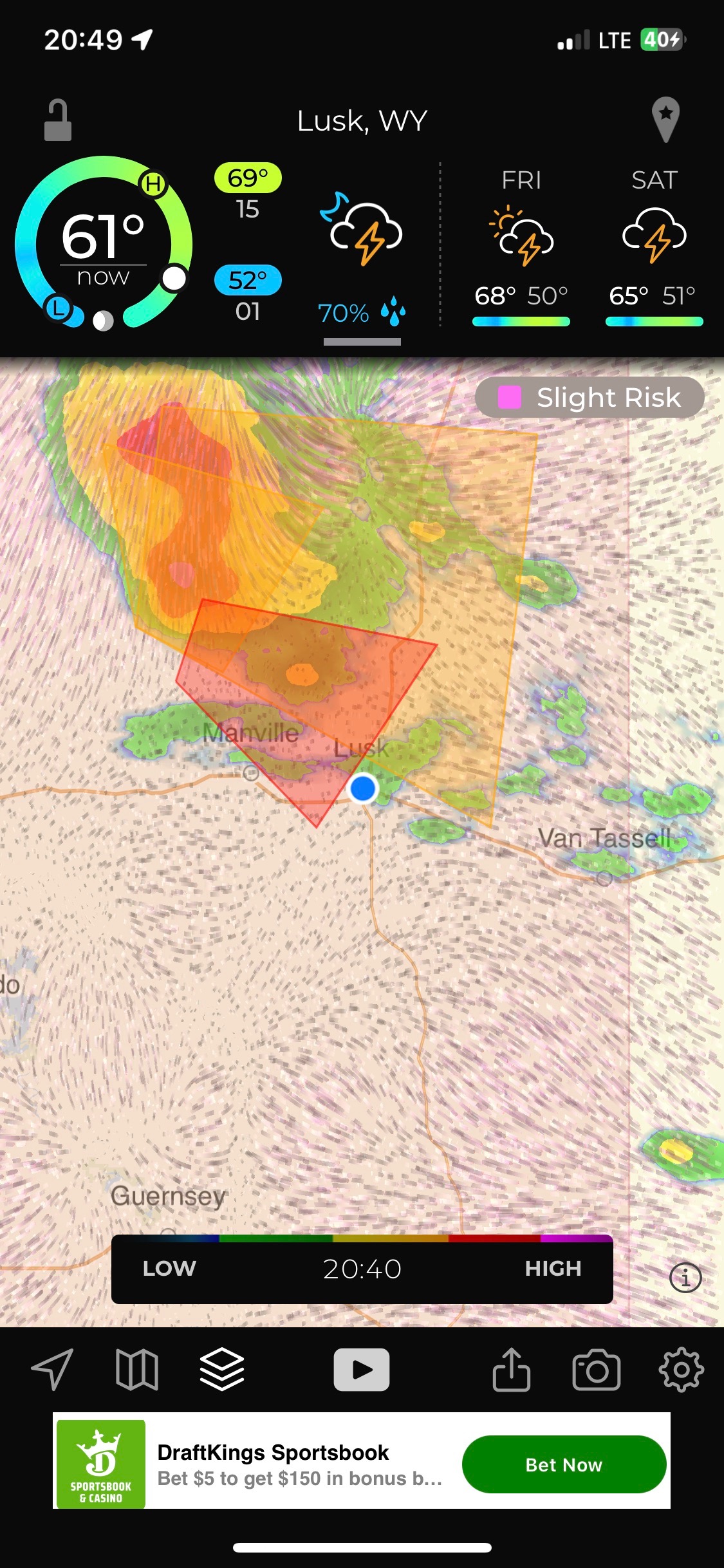Share this weather map
Viewport: 724px width, 1568px height.
point(512,1369)
